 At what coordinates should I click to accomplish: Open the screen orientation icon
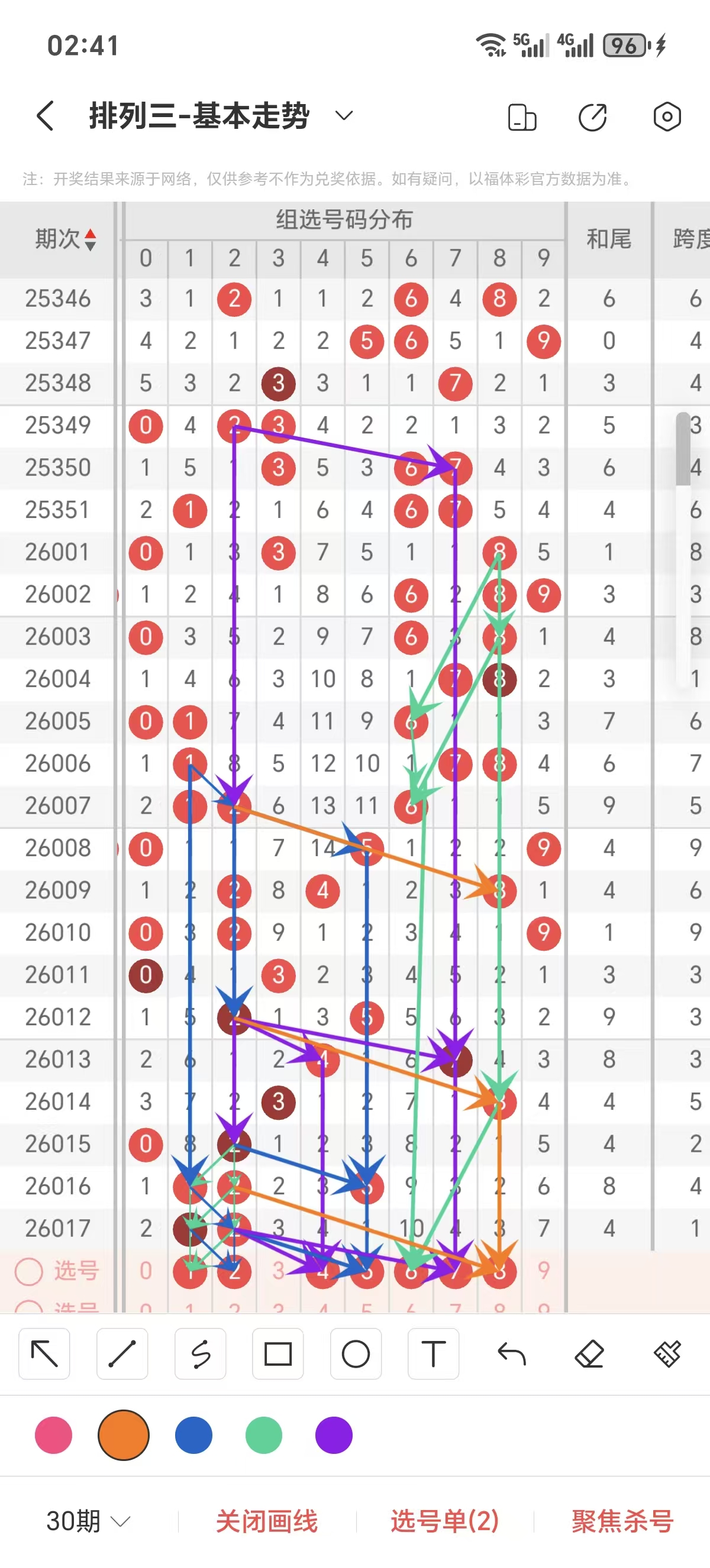[522, 117]
